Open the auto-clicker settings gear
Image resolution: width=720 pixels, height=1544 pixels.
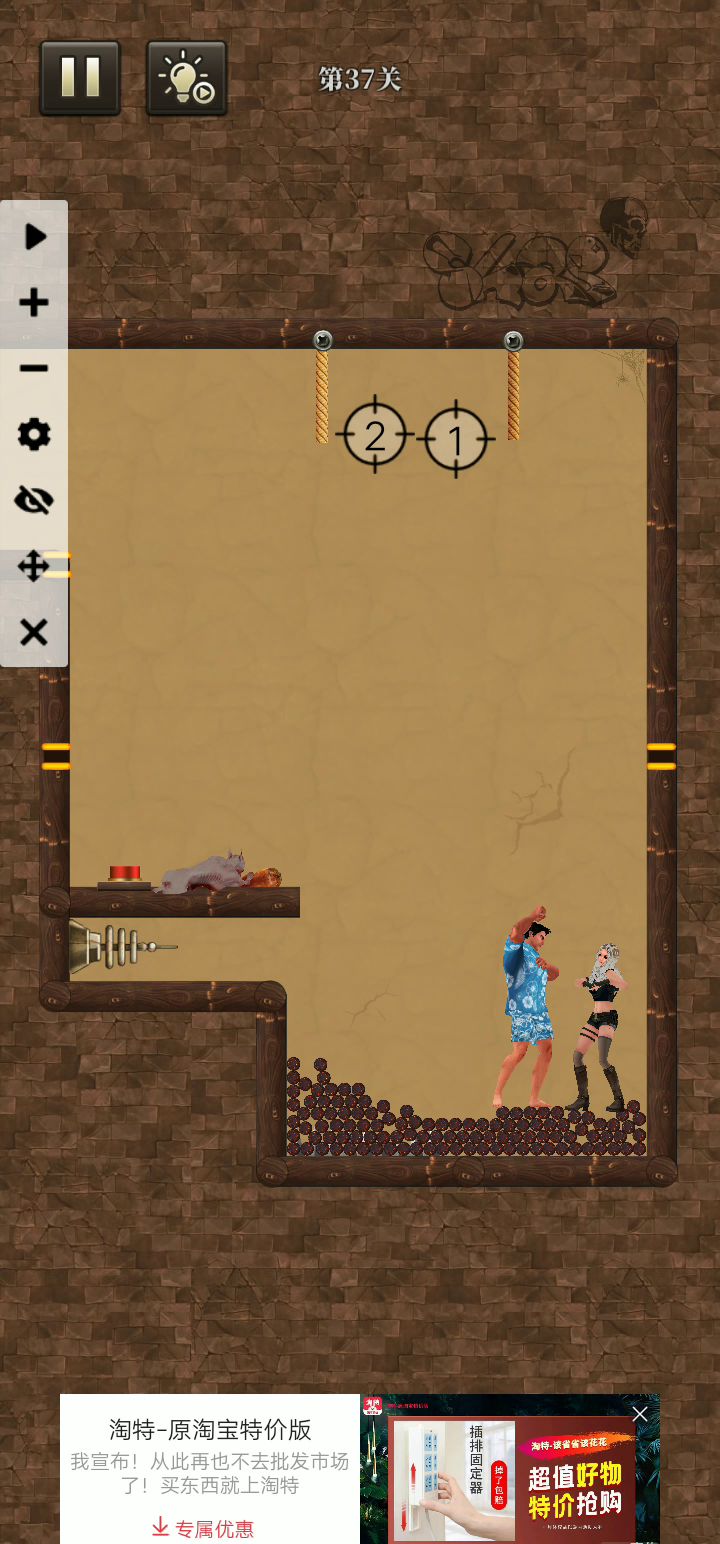(x=34, y=435)
